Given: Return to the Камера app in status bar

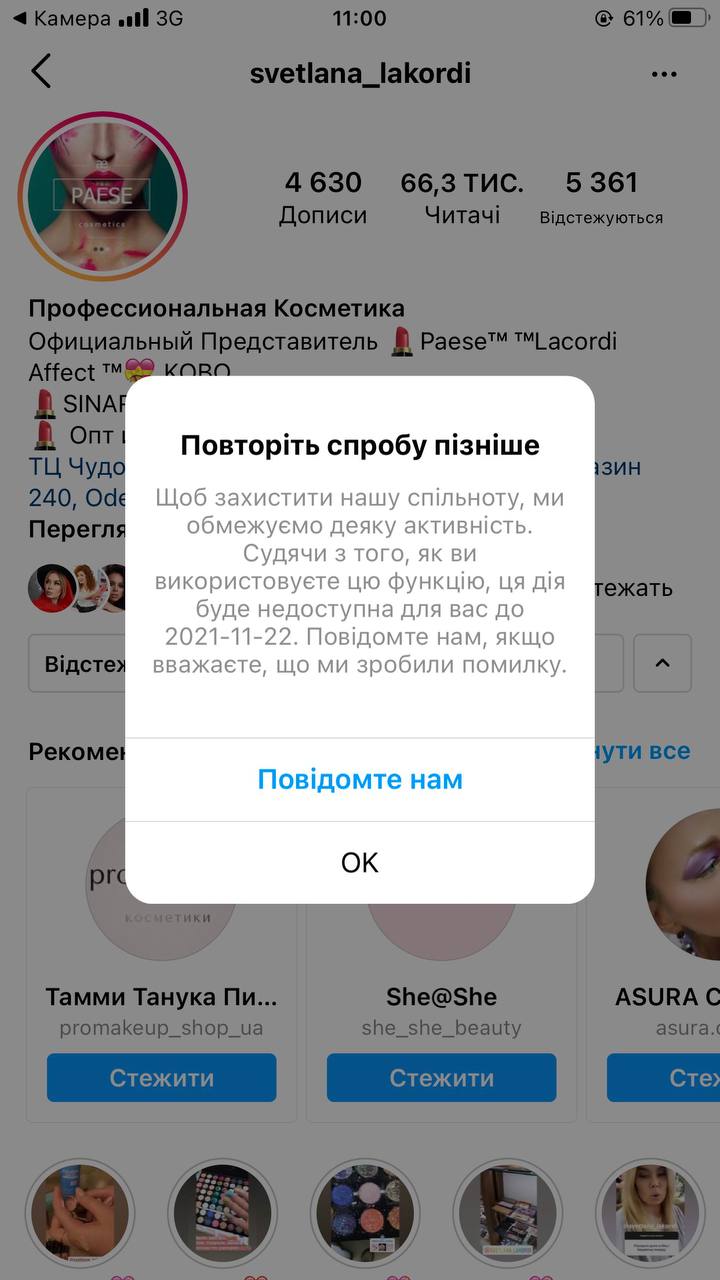Looking at the screenshot, I should pos(60,18).
